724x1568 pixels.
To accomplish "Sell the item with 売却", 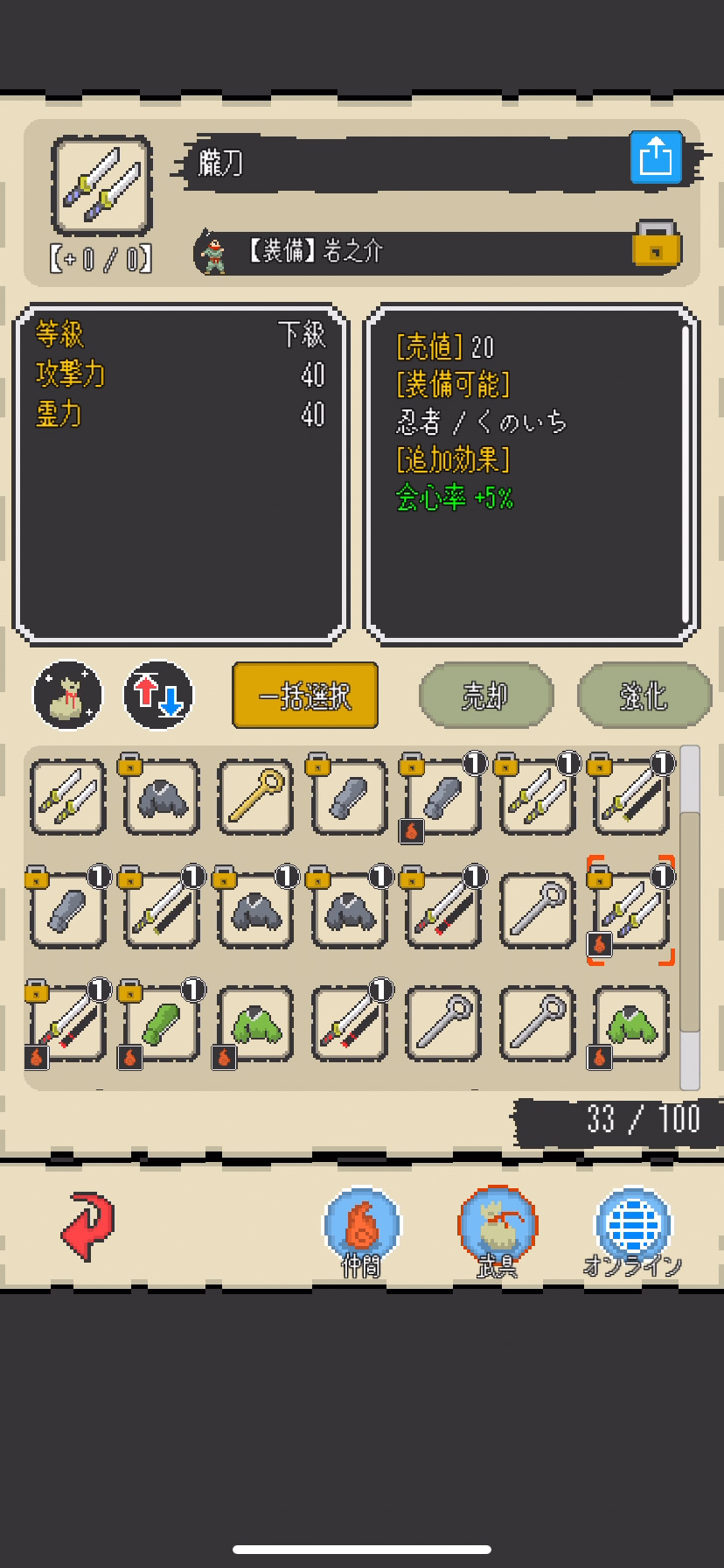I will (x=486, y=696).
